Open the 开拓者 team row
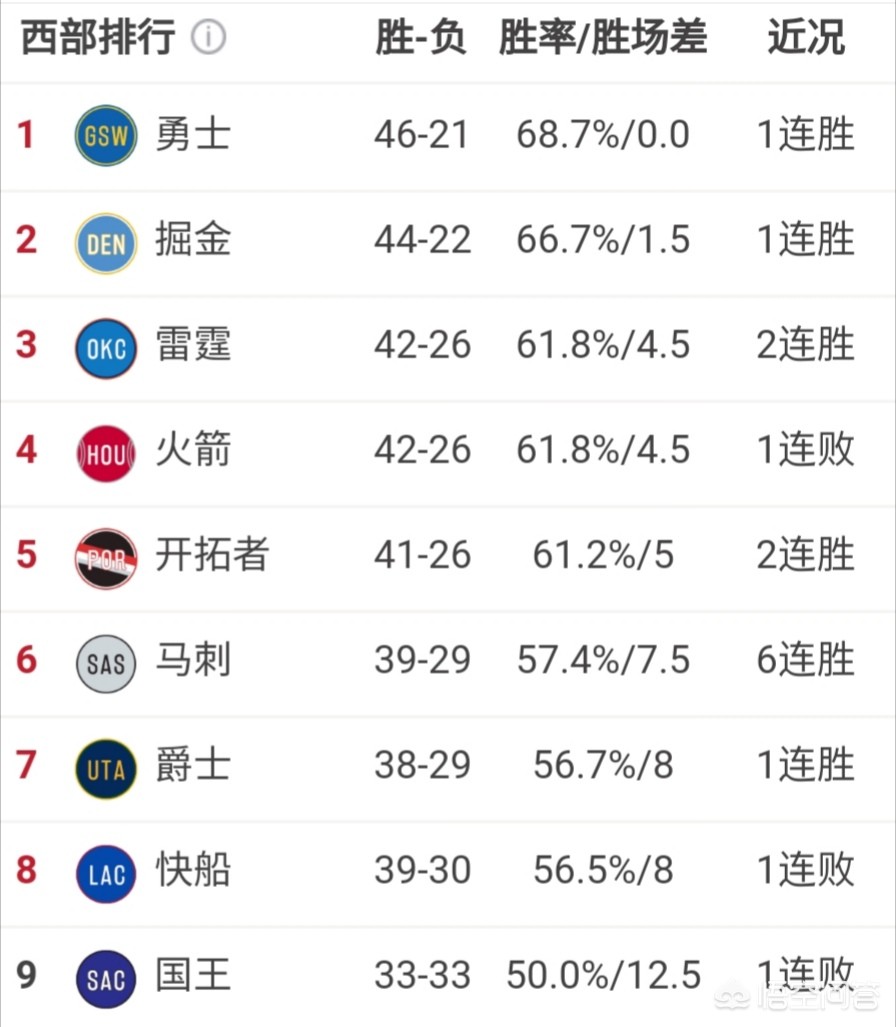This screenshot has height=1027, width=896. (210, 556)
